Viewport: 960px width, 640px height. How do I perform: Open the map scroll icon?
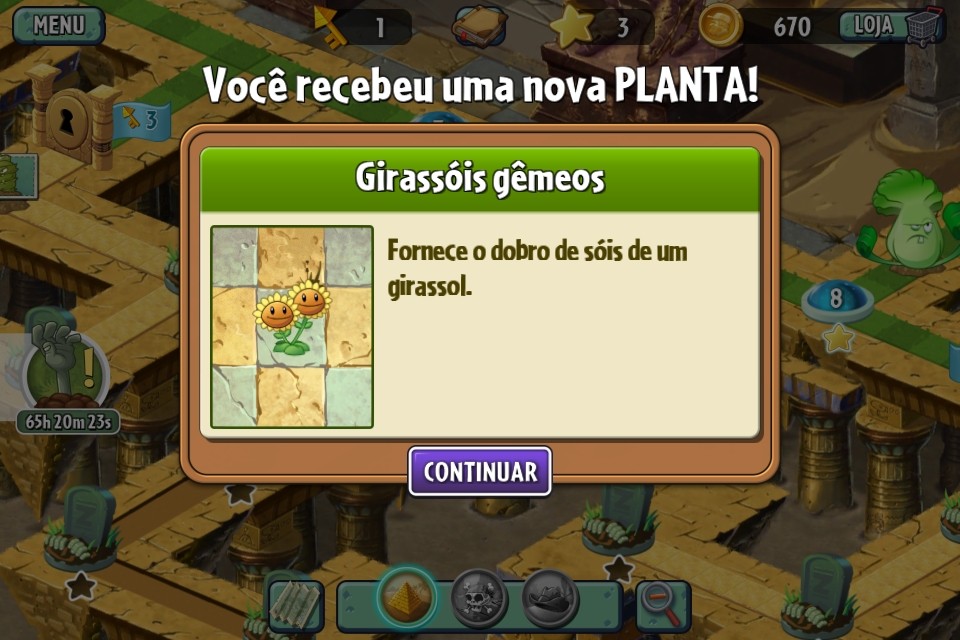coord(296,605)
